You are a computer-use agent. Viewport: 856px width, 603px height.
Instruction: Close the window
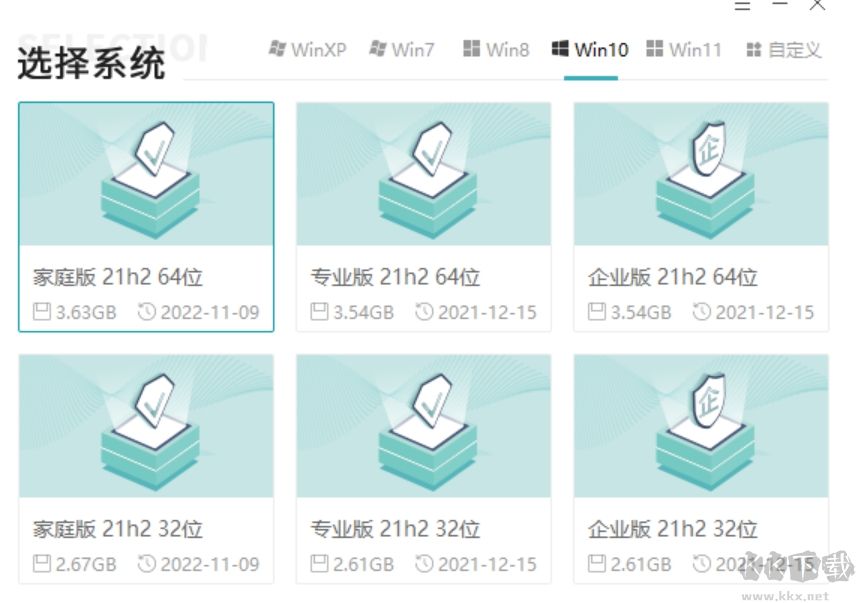click(x=817, y=4)
